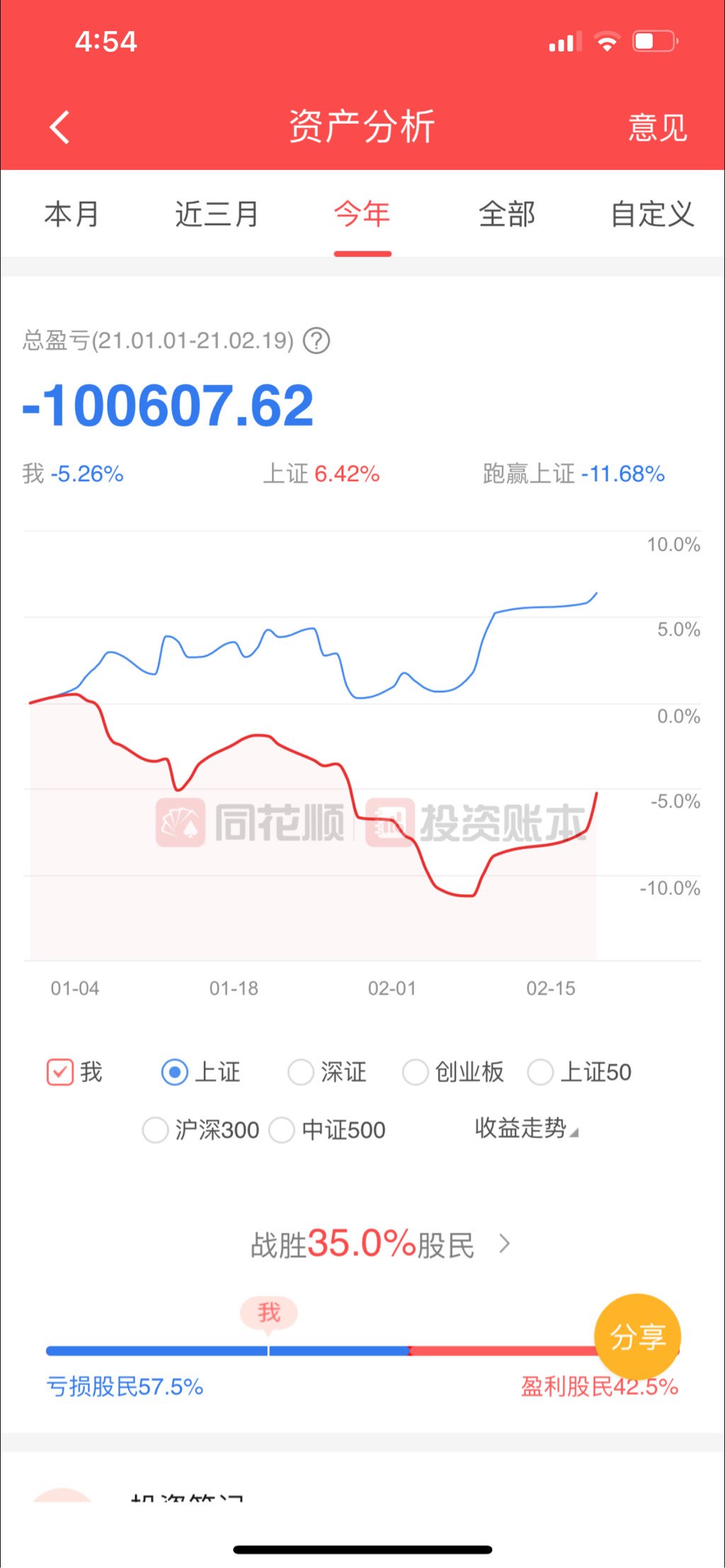Go back using the header arrow

click(x=60, y=127)
